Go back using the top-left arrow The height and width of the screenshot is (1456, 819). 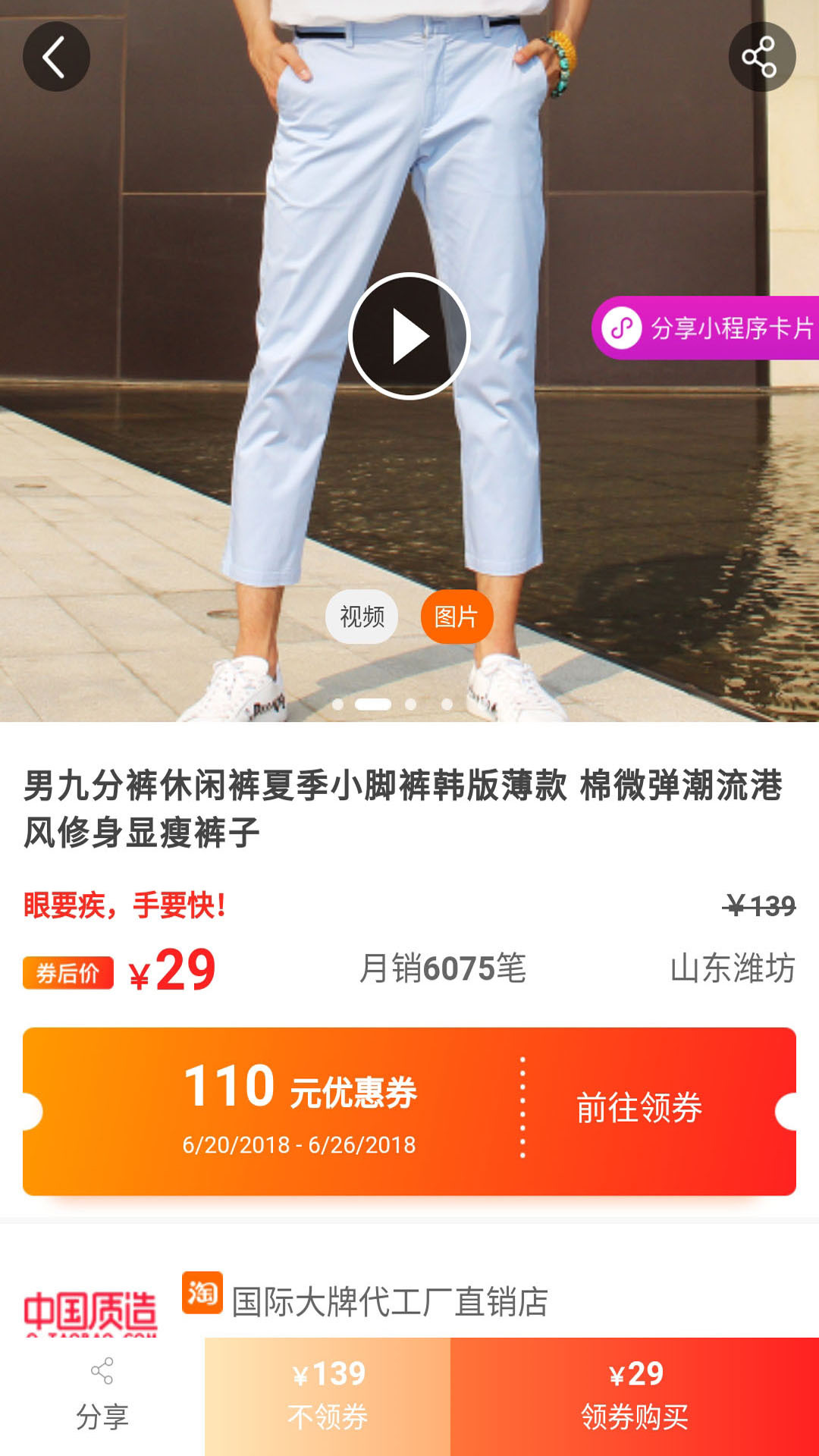pos(56,57)
